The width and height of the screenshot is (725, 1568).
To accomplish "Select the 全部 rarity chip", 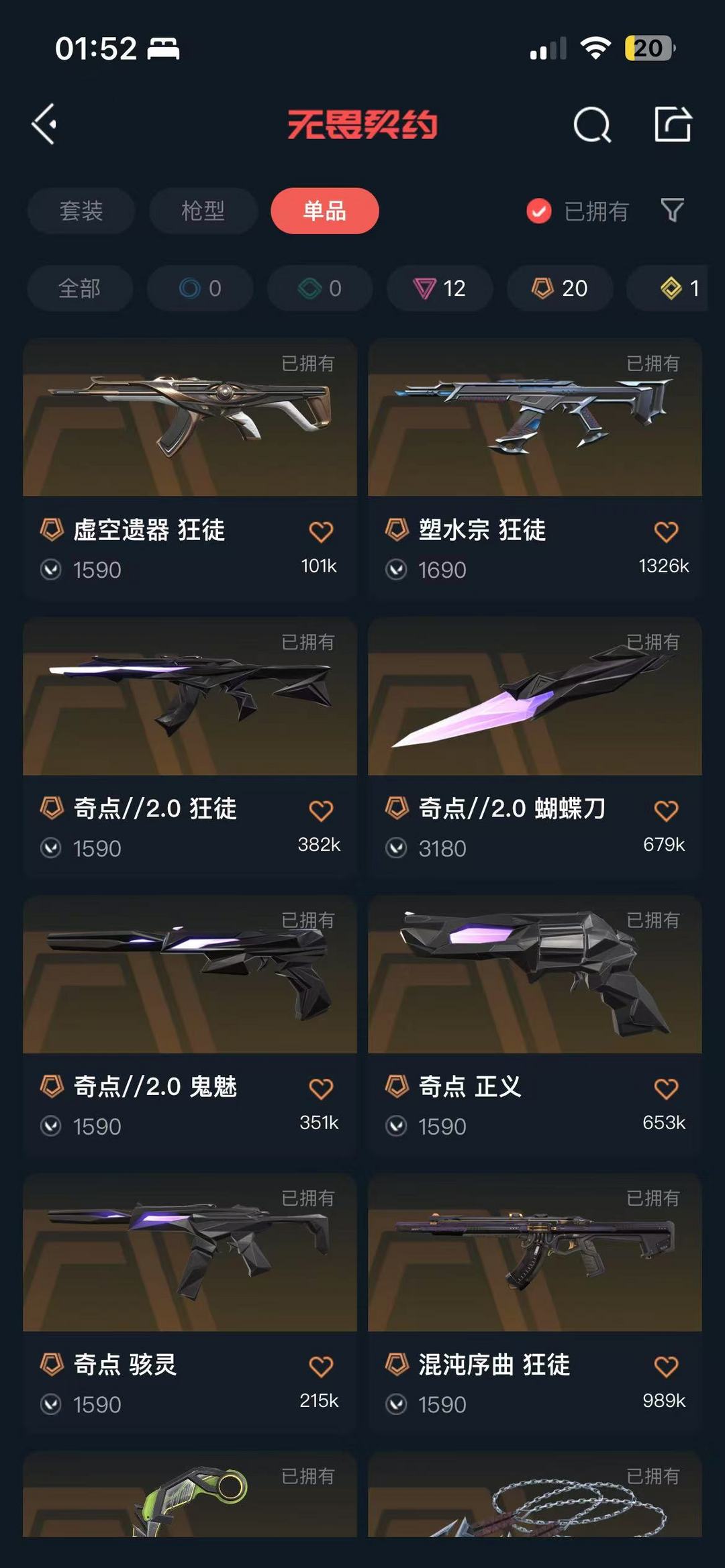I will tap(80, 289).
